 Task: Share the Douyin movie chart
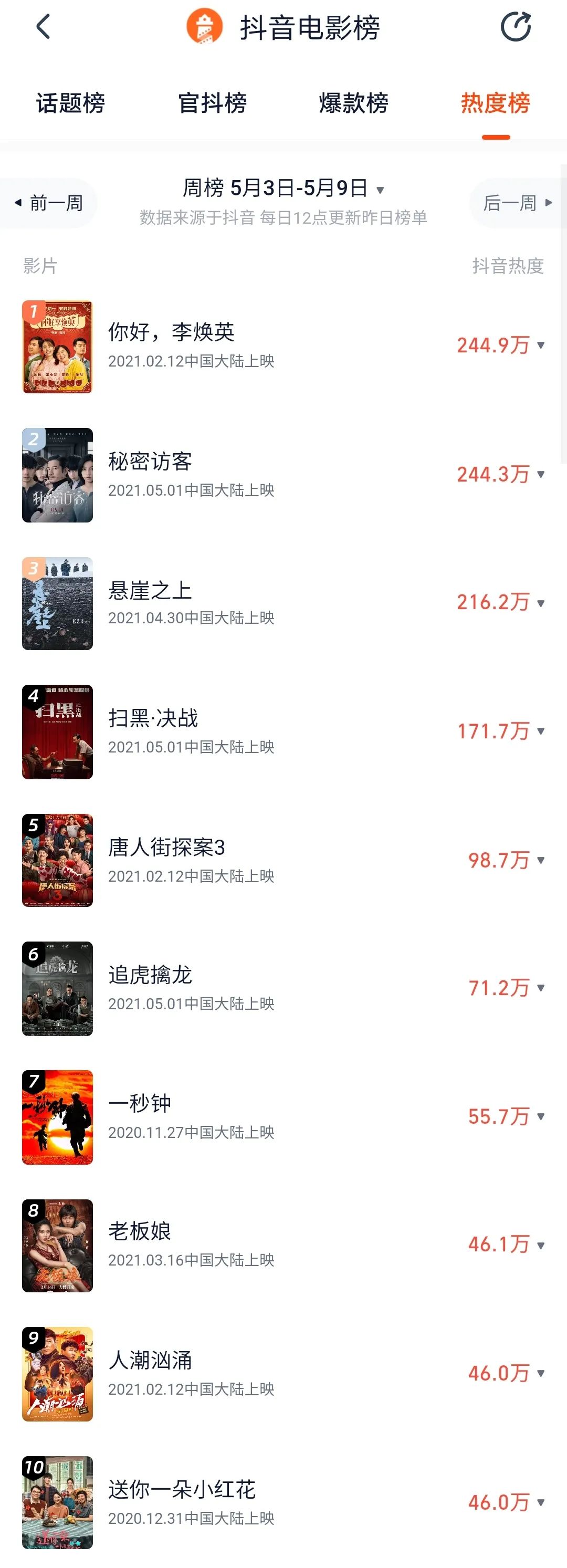(516, 27)
